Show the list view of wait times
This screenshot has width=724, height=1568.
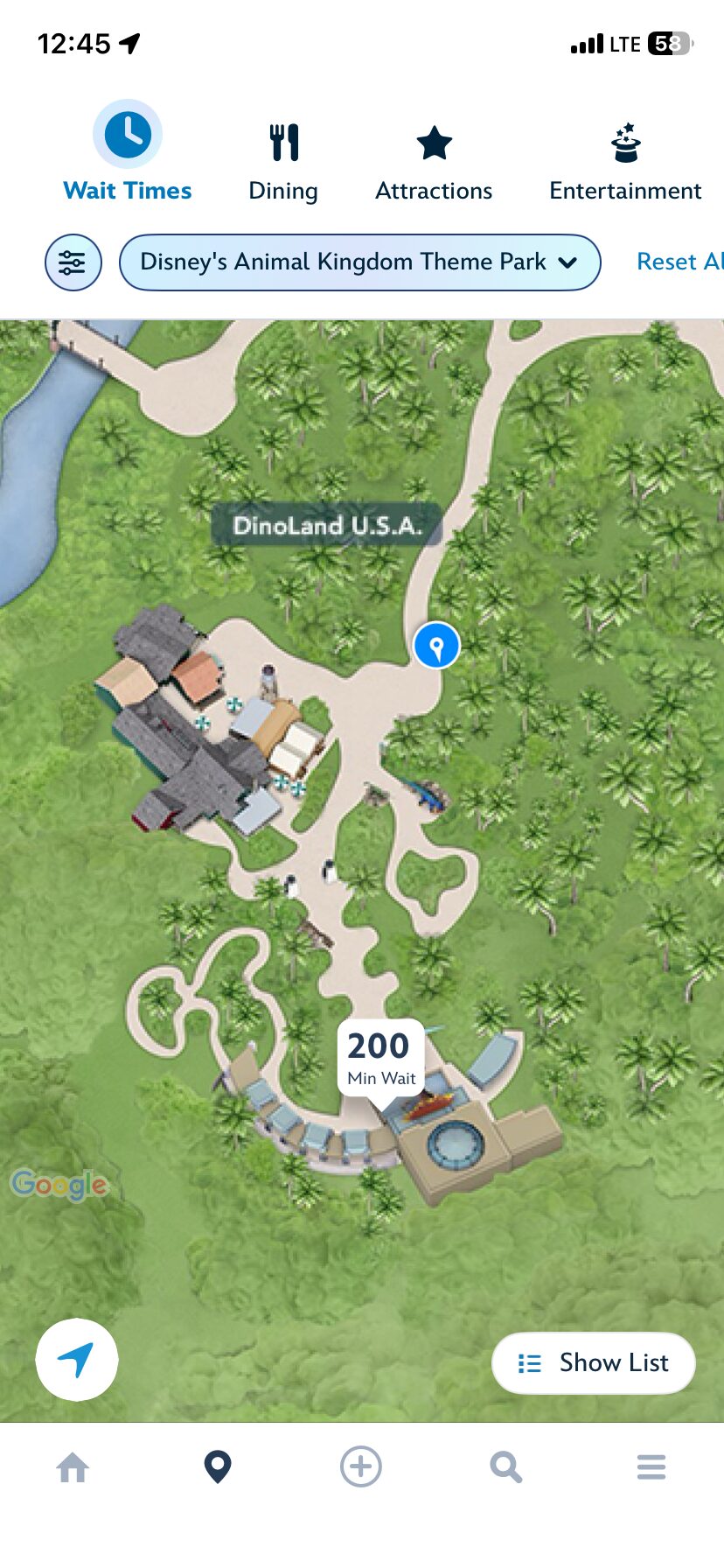point(594,1362)
